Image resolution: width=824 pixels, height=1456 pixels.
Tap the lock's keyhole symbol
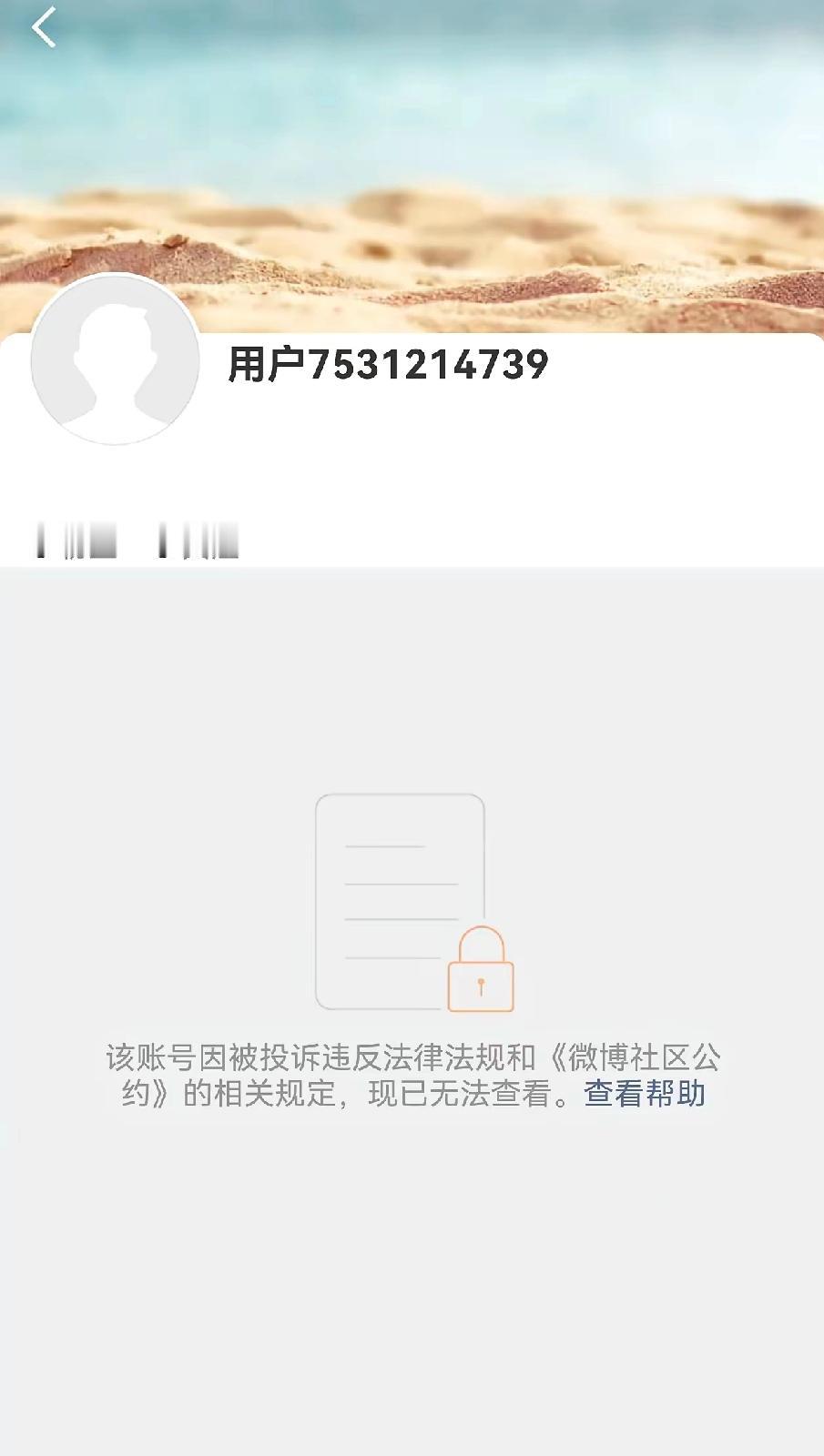tap(481, 986)
